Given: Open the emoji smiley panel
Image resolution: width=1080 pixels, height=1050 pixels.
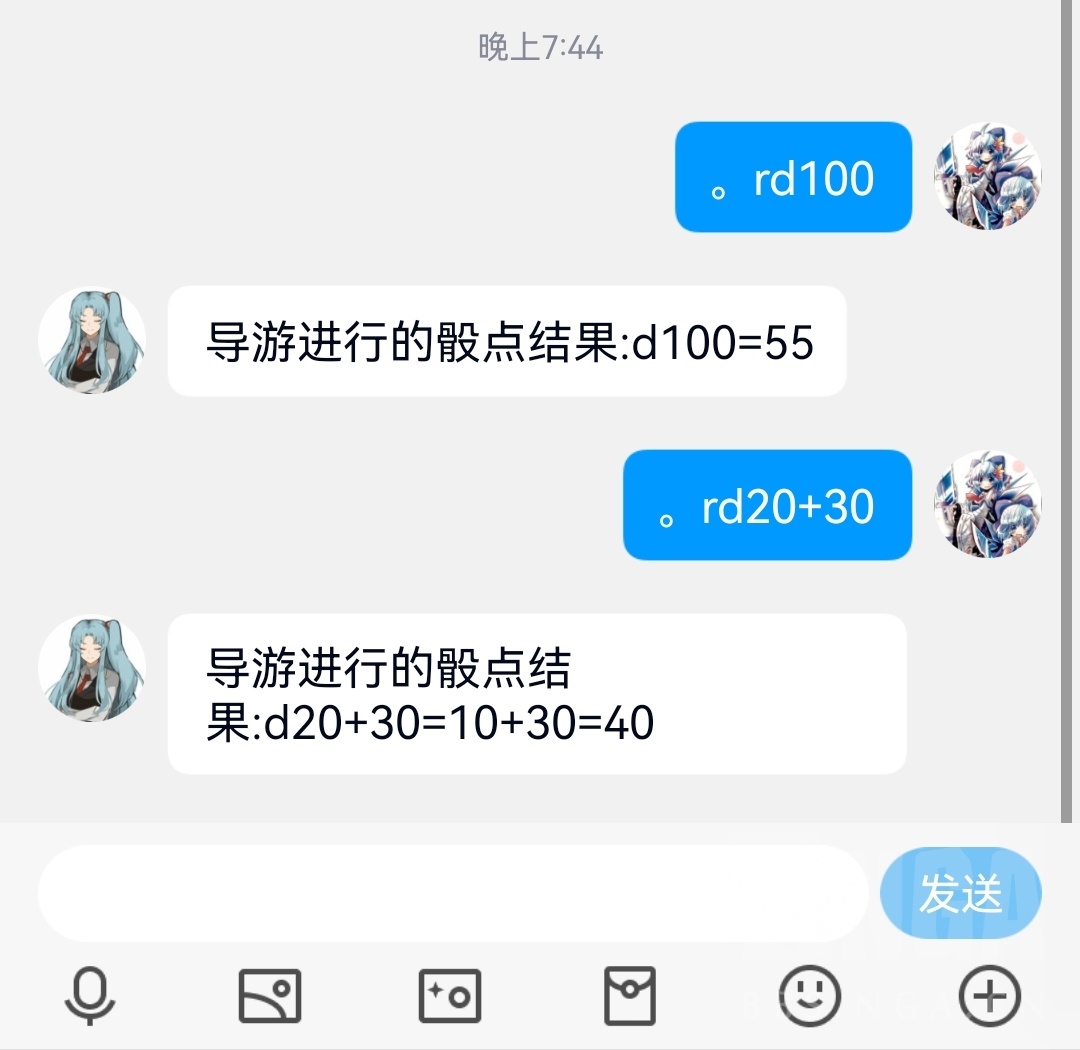Looking at the screenshot, I should pyautogui.click(x=809, y=996).
